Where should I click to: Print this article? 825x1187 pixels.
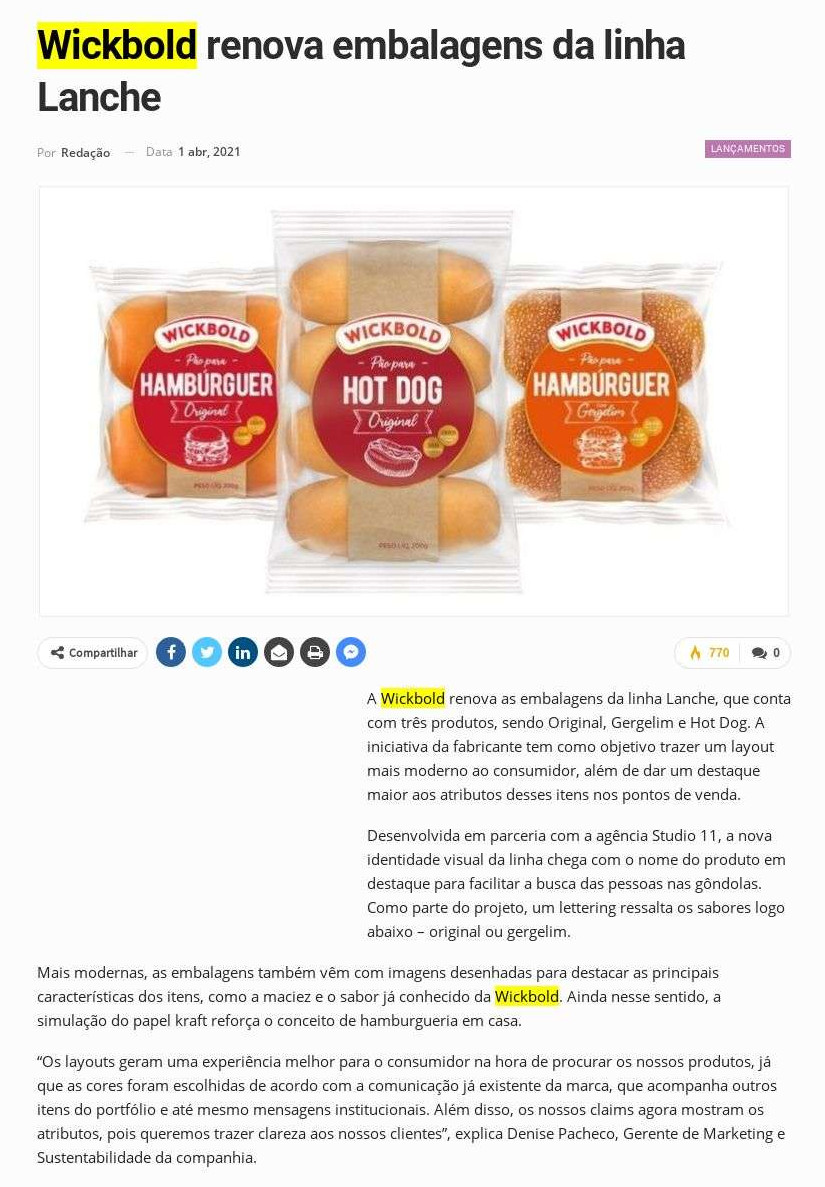point(315,653)
